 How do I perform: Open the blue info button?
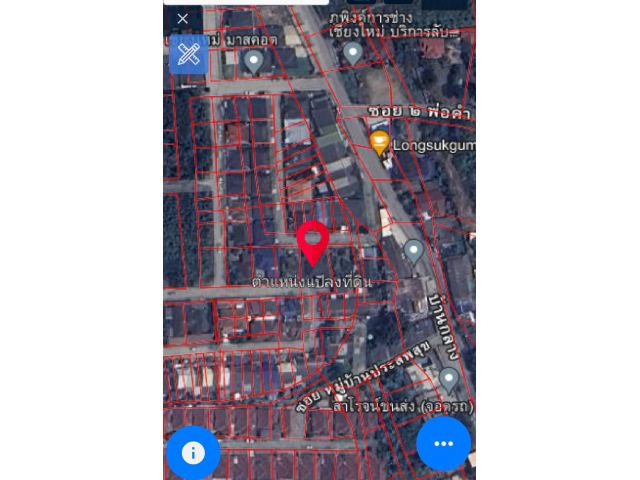tap(193, 452)
